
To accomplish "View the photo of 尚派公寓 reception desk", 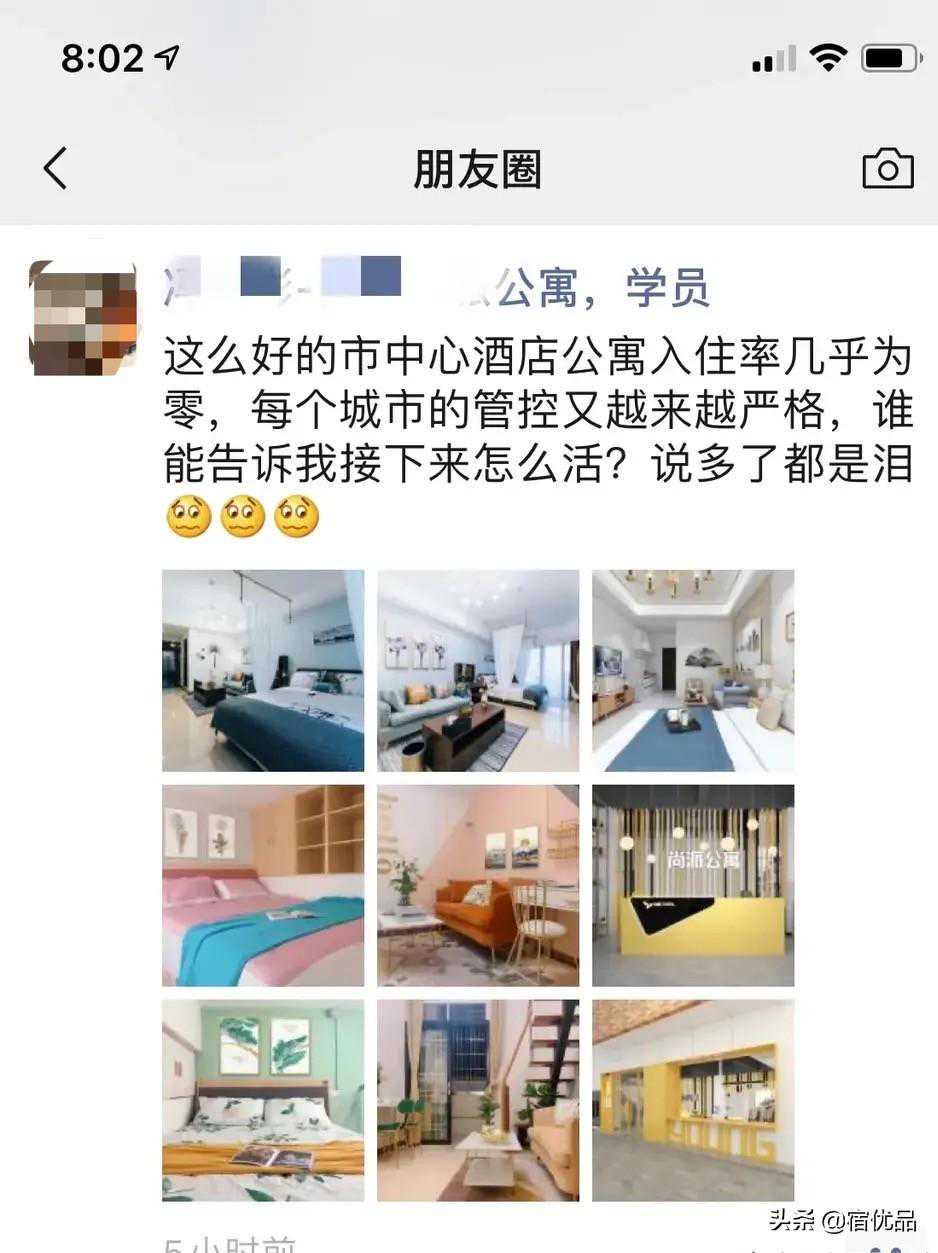I will [693, 885].
